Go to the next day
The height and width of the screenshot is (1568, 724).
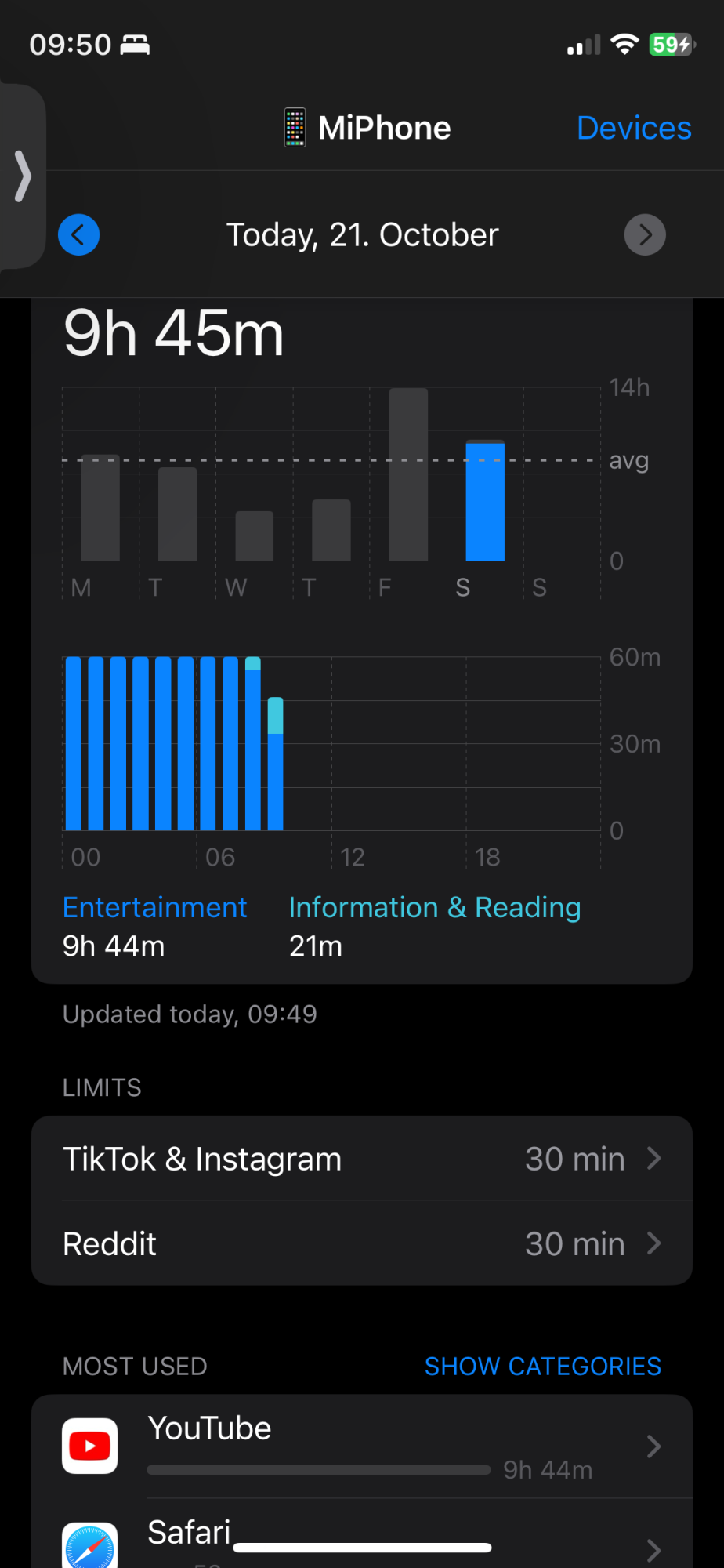pos(645,234)
